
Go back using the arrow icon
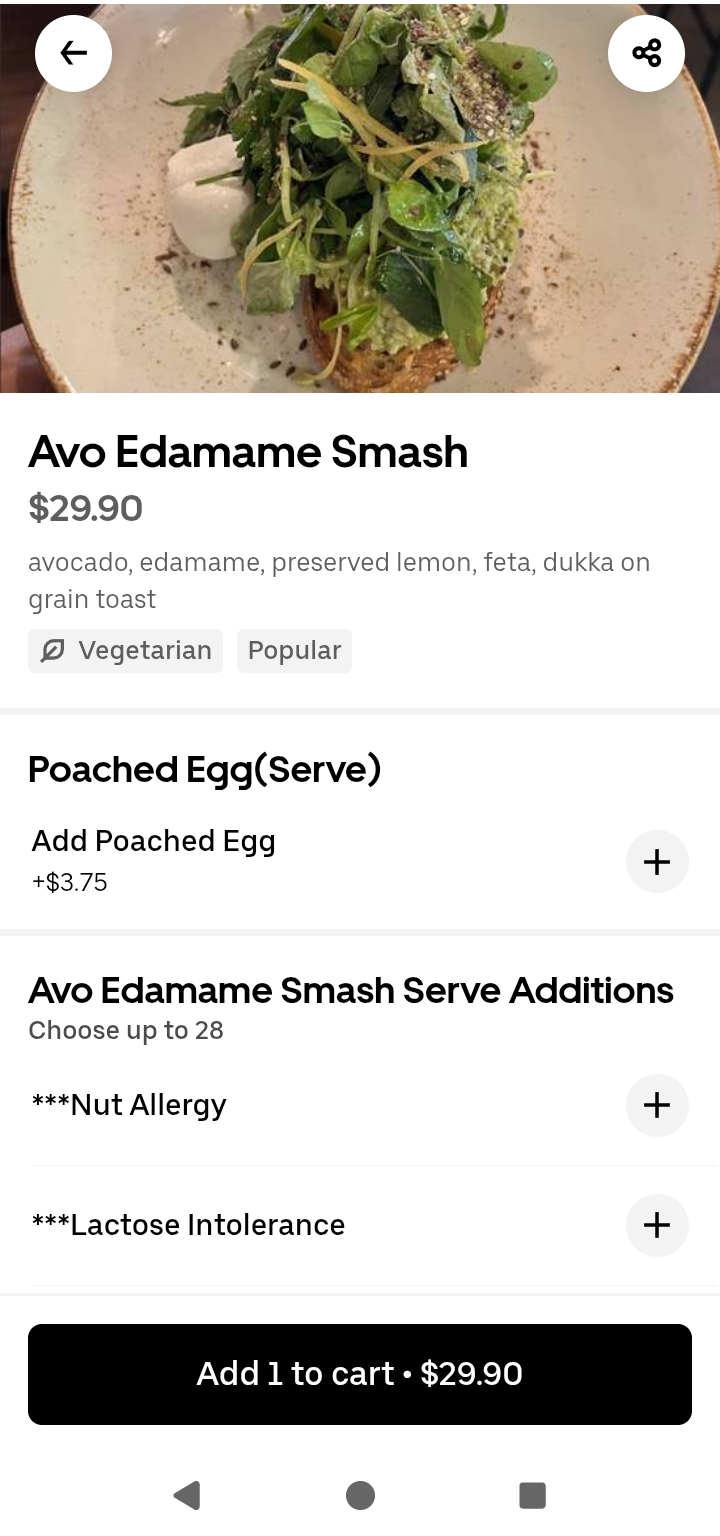tap(73, 53)
